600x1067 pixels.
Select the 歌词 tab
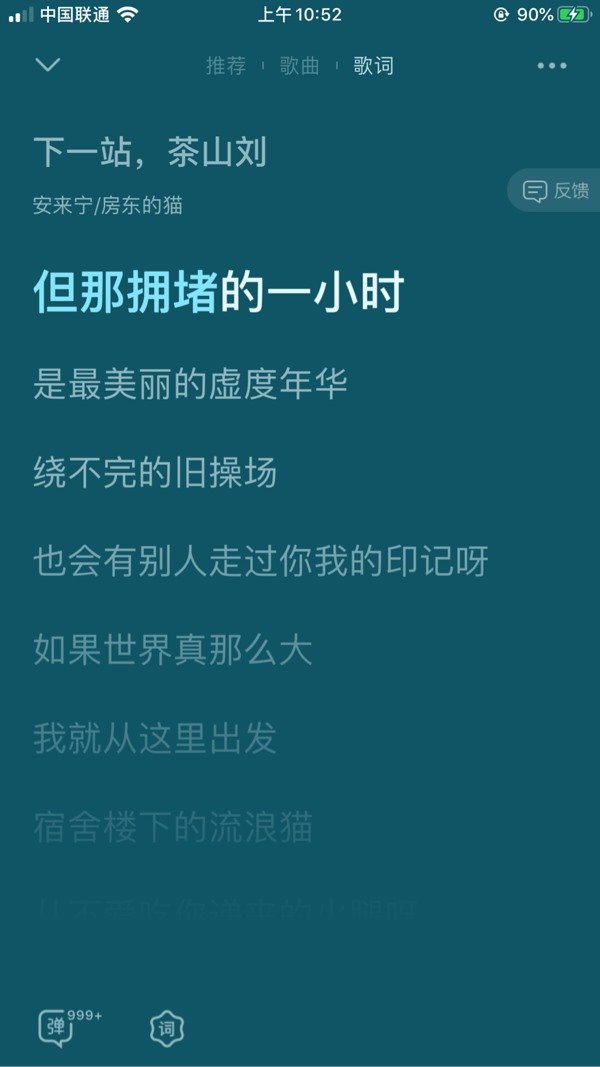[373, 66]
